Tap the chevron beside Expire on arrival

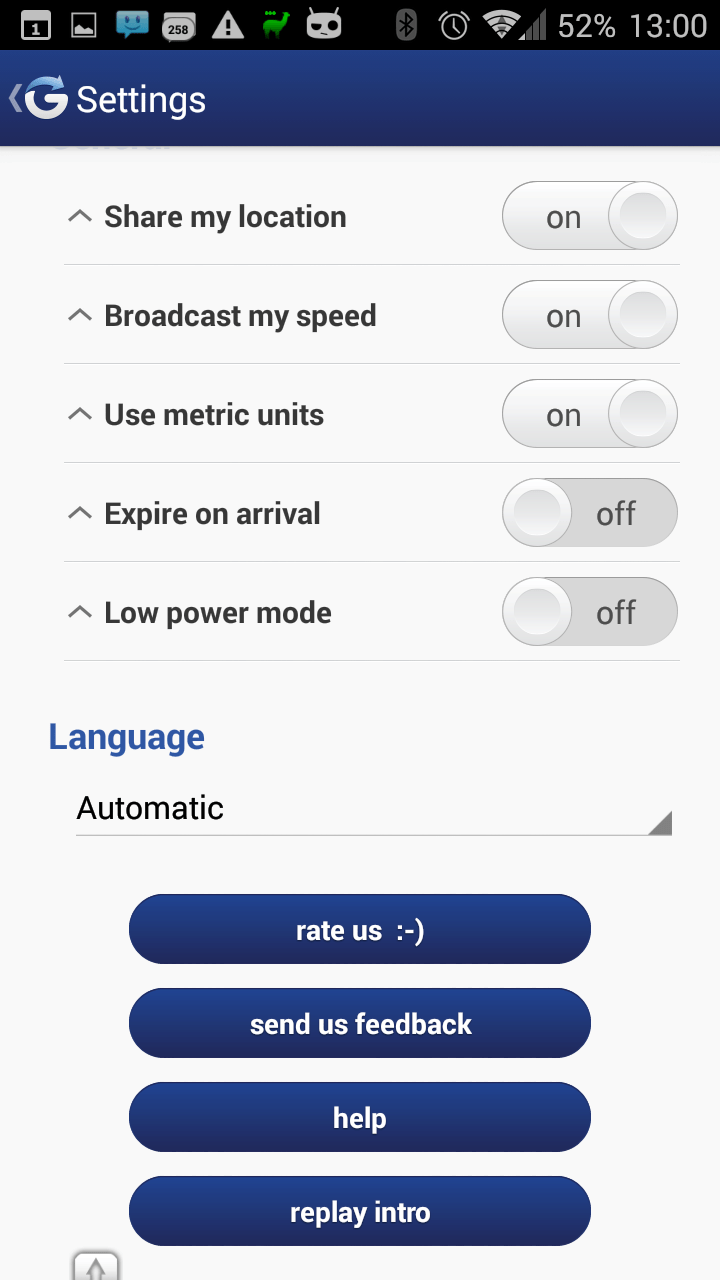pyautogui.click(x=80, y=513)
